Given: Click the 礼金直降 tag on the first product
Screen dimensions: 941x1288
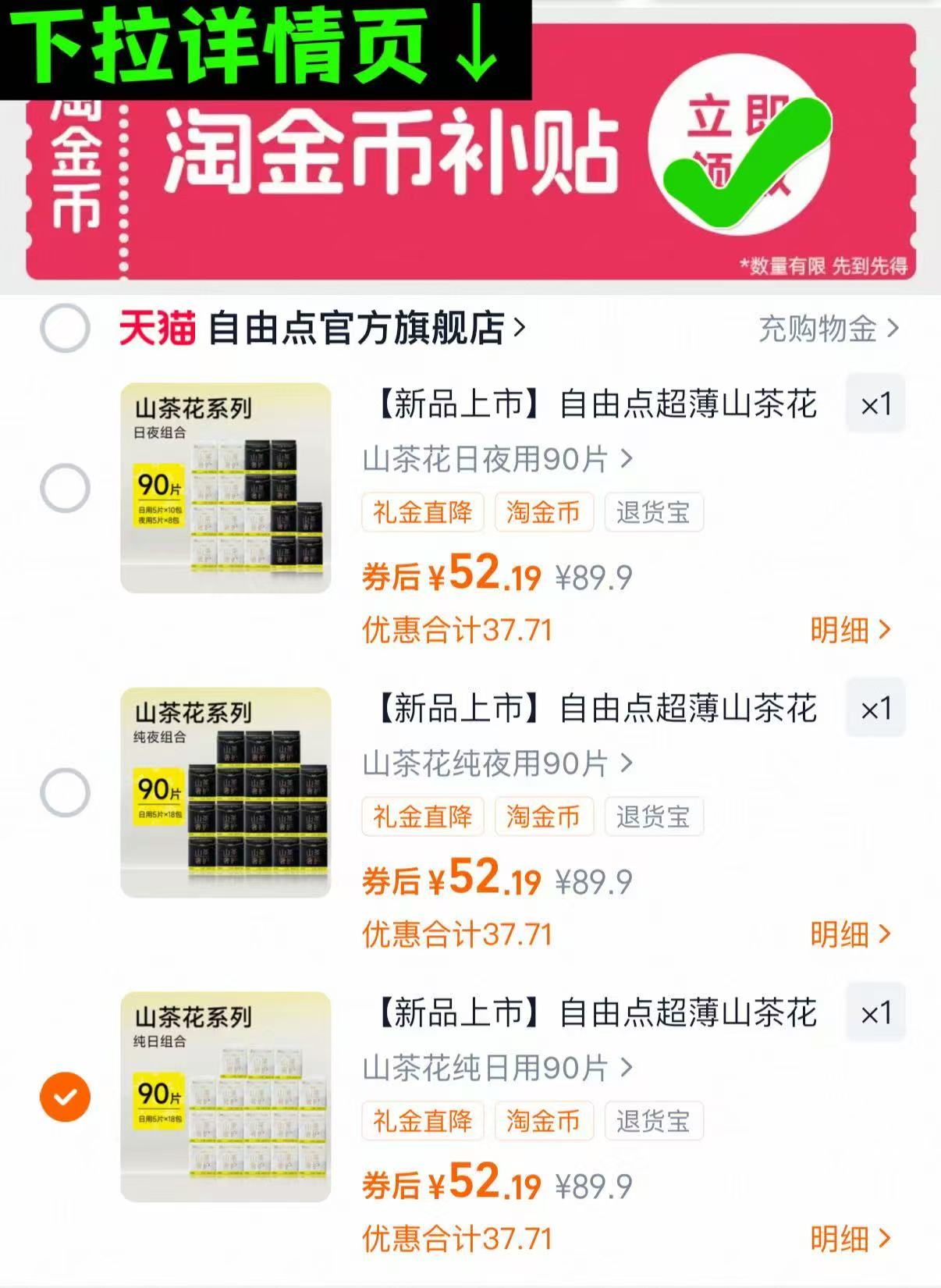Looking at the screenshot, I should tap(421, 513).
